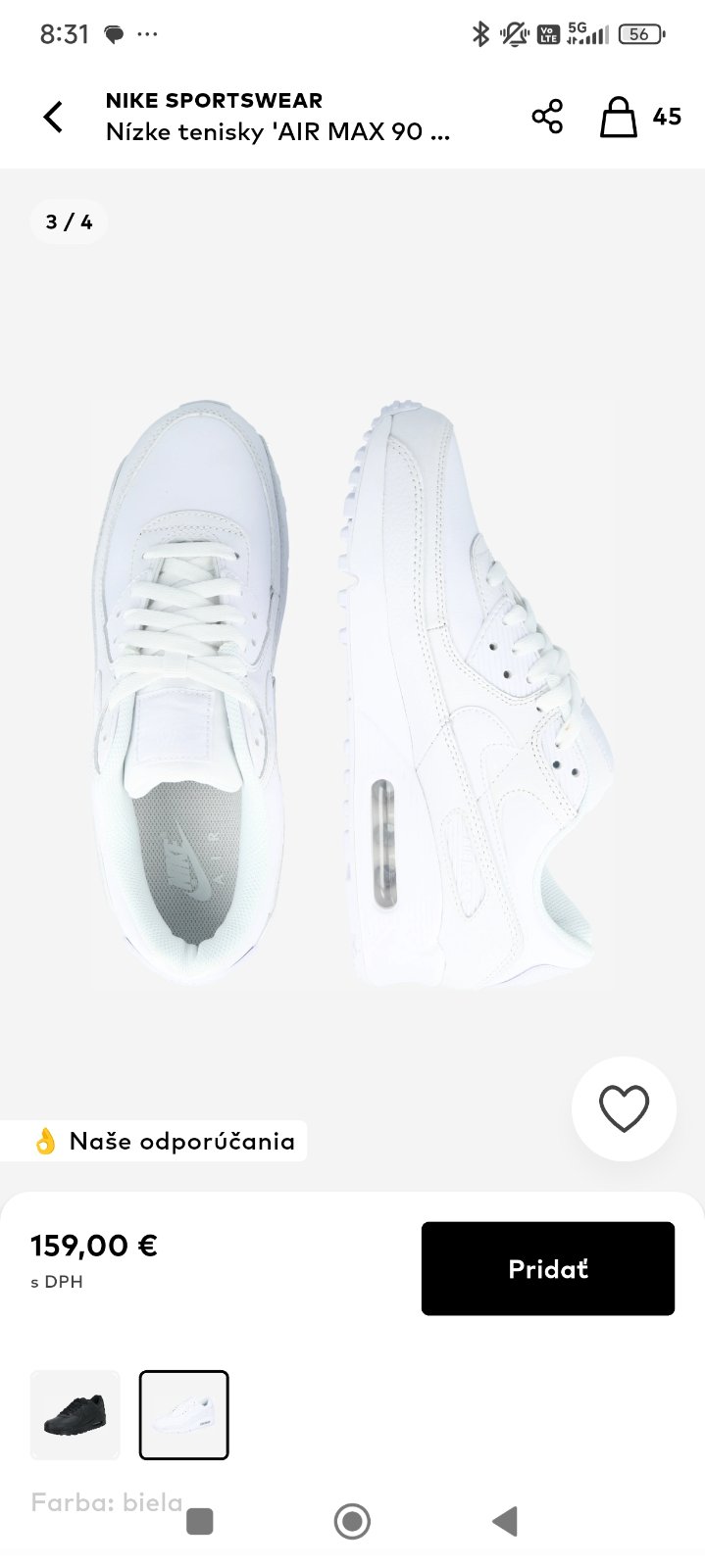Open the white sneaker product photo
705x1568 pixels.
[353, 686]
